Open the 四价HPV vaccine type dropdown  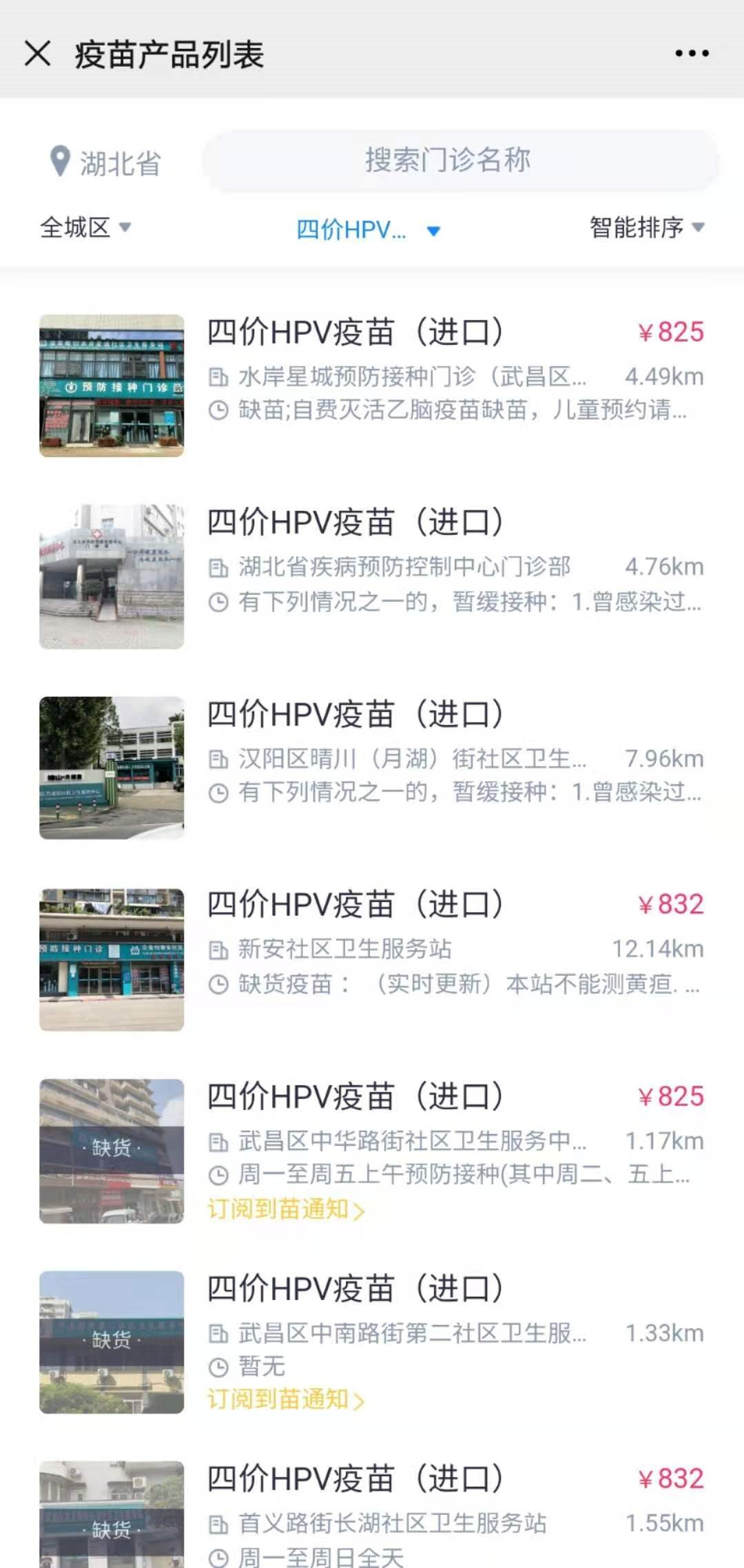[x=367, y=230]
